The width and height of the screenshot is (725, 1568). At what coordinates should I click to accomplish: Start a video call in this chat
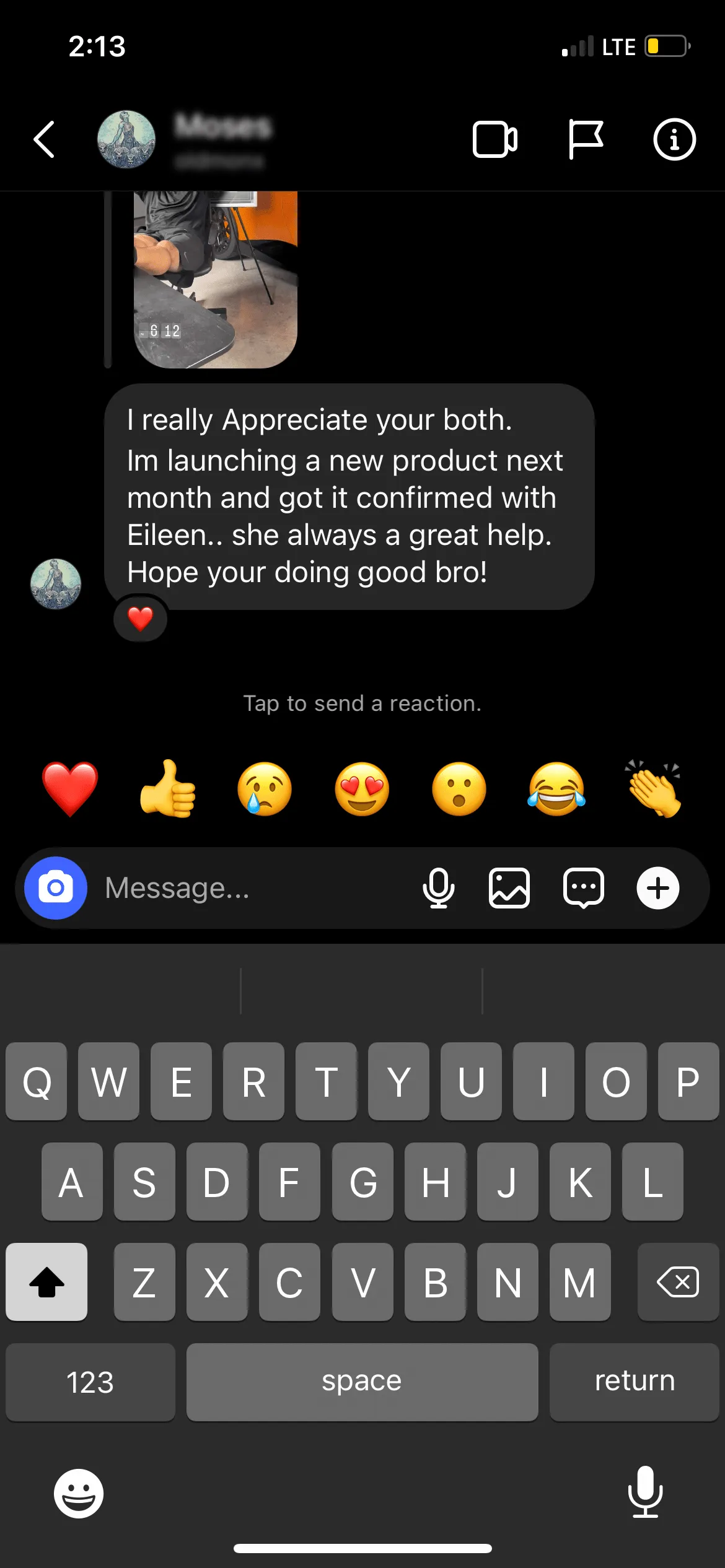pos(495,139)
